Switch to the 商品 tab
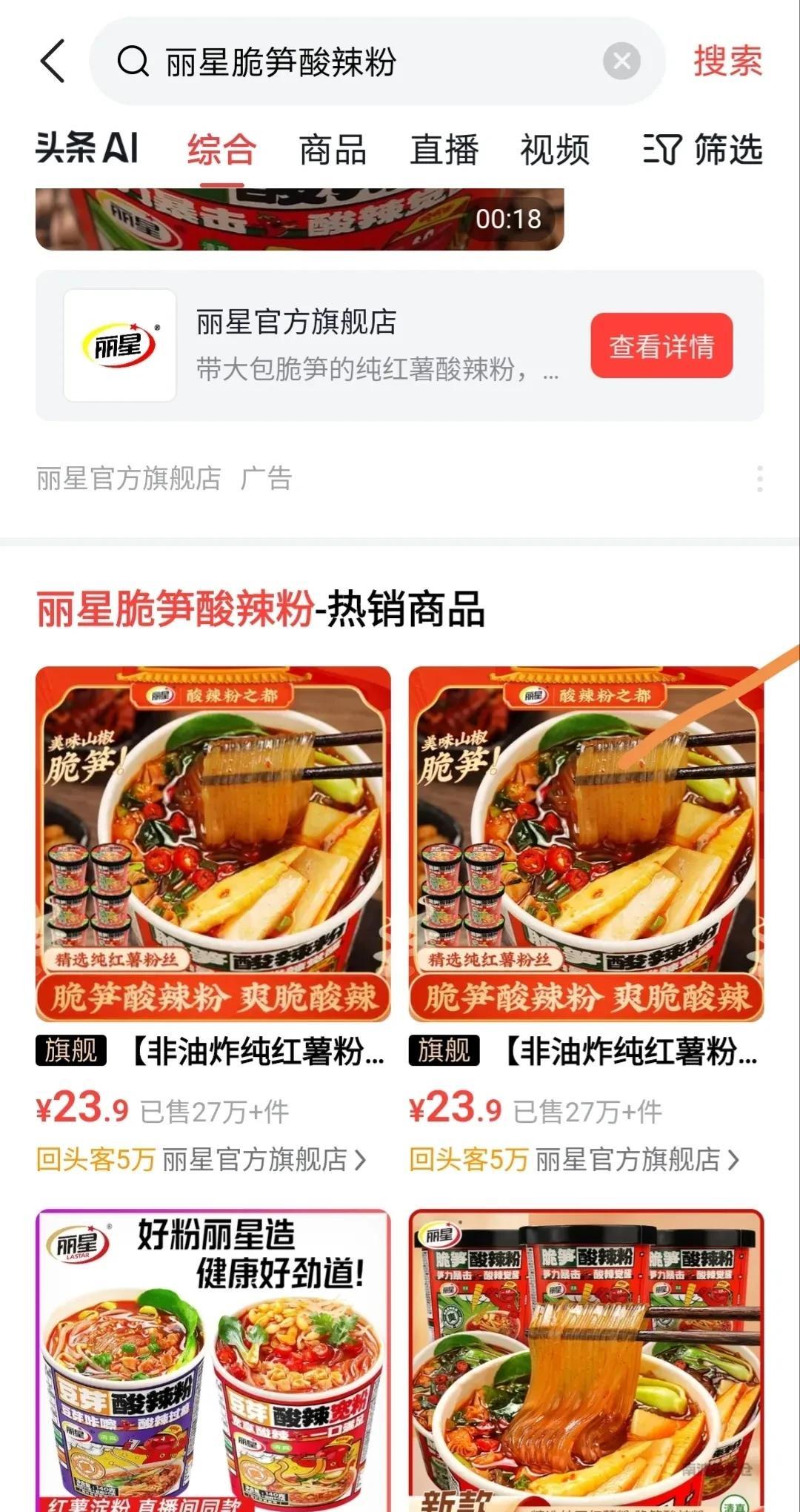 tap(333, 150)
